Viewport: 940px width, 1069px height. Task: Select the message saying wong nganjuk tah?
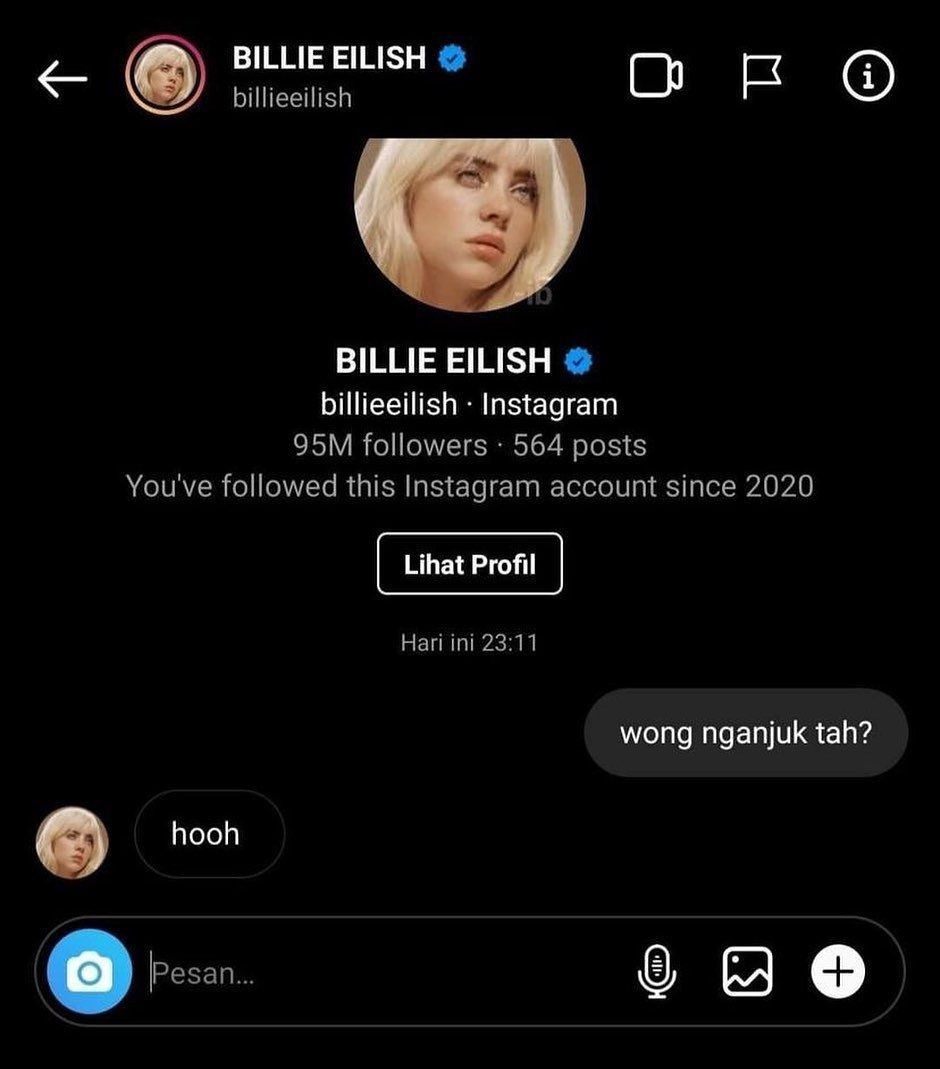(747, 733)
